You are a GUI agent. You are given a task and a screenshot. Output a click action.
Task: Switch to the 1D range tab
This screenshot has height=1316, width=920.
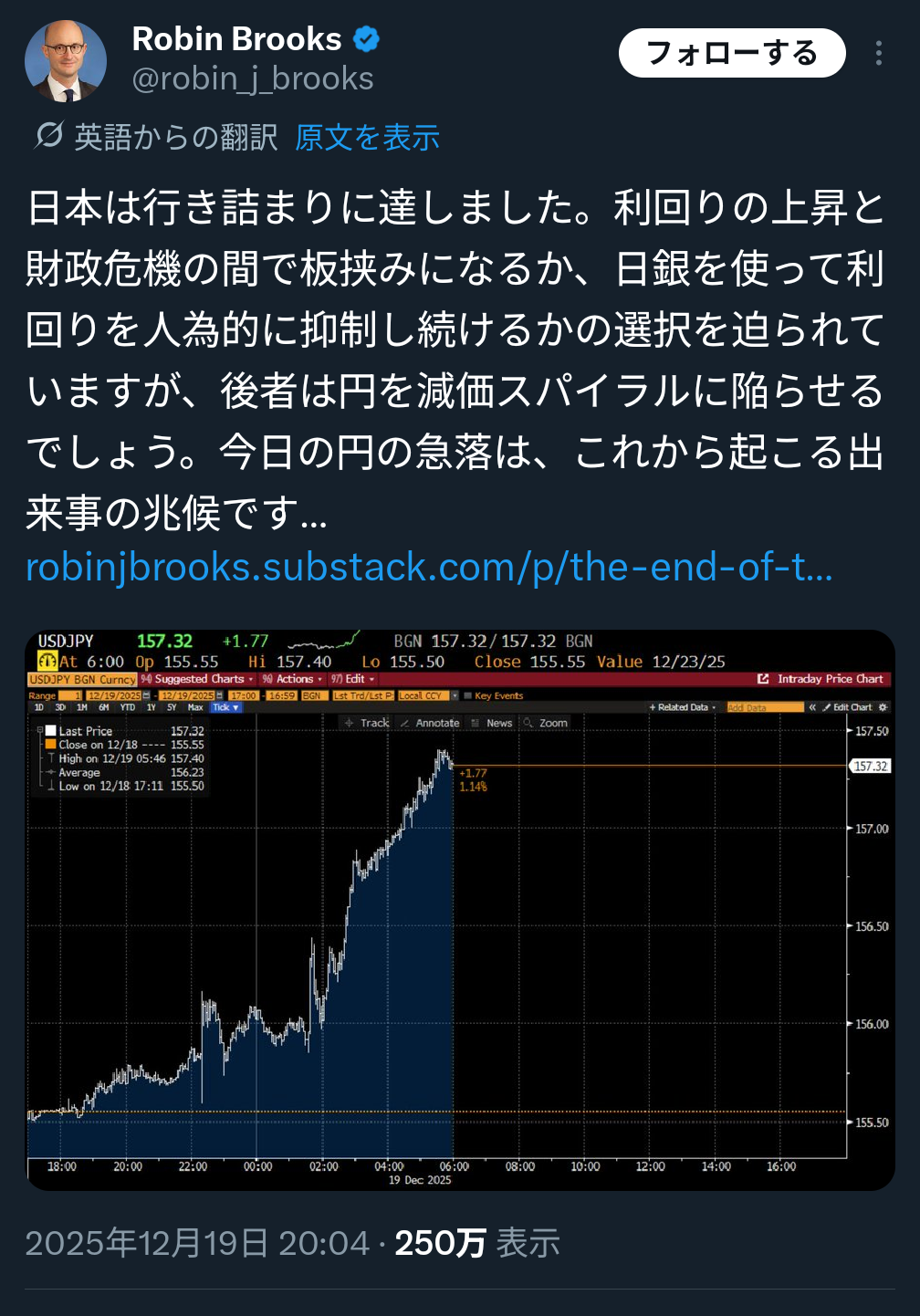40,707
